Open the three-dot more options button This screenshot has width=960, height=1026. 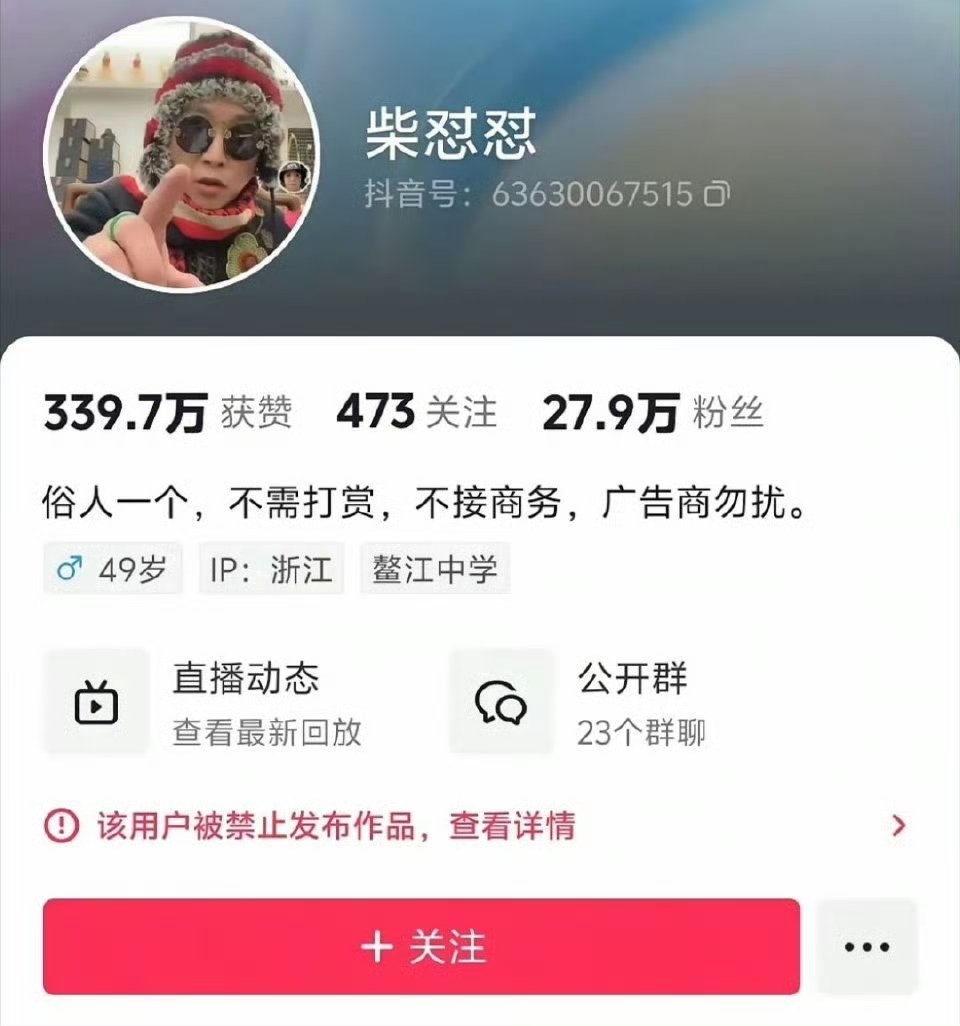[x=866, y=946]
